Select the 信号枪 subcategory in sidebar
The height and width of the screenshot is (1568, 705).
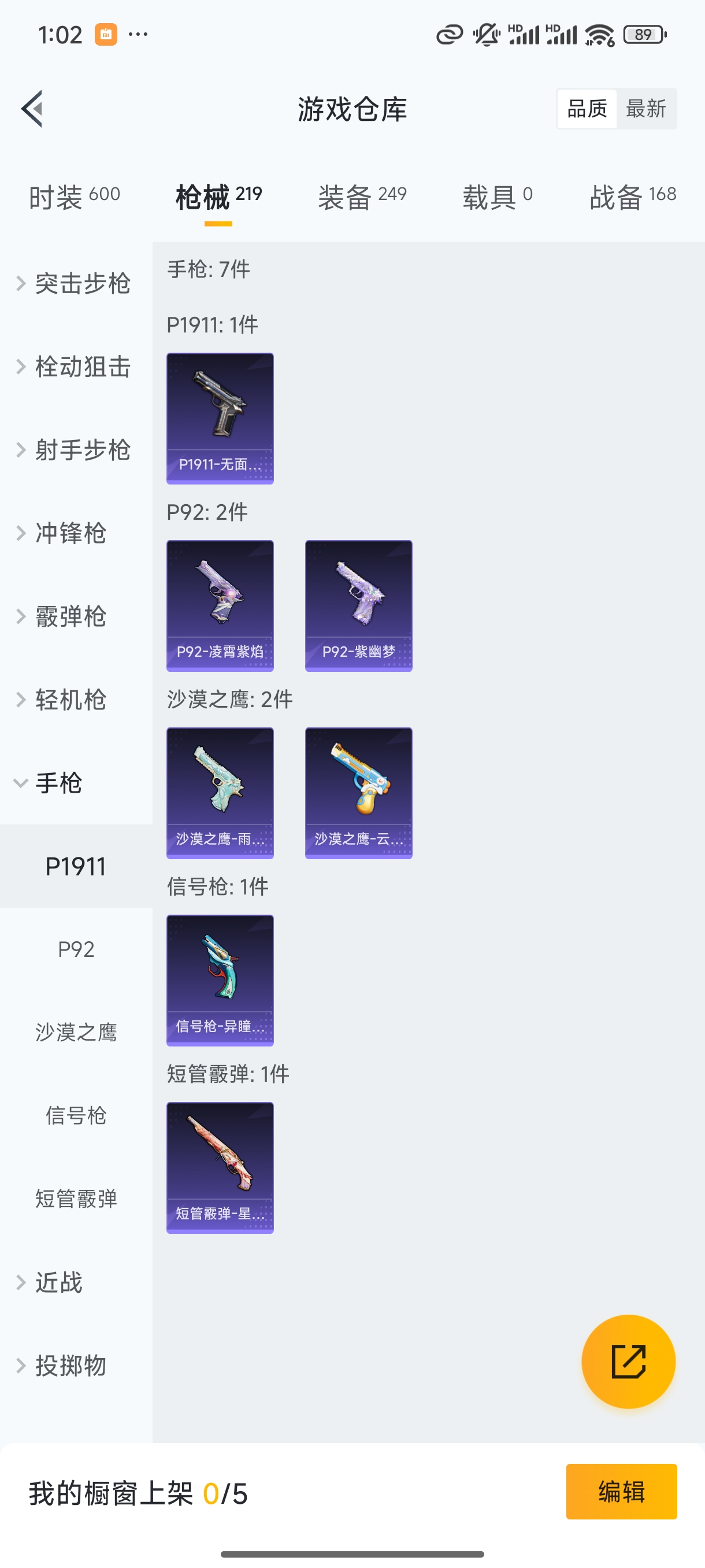pyautogui.click(x=77, y=1115)
